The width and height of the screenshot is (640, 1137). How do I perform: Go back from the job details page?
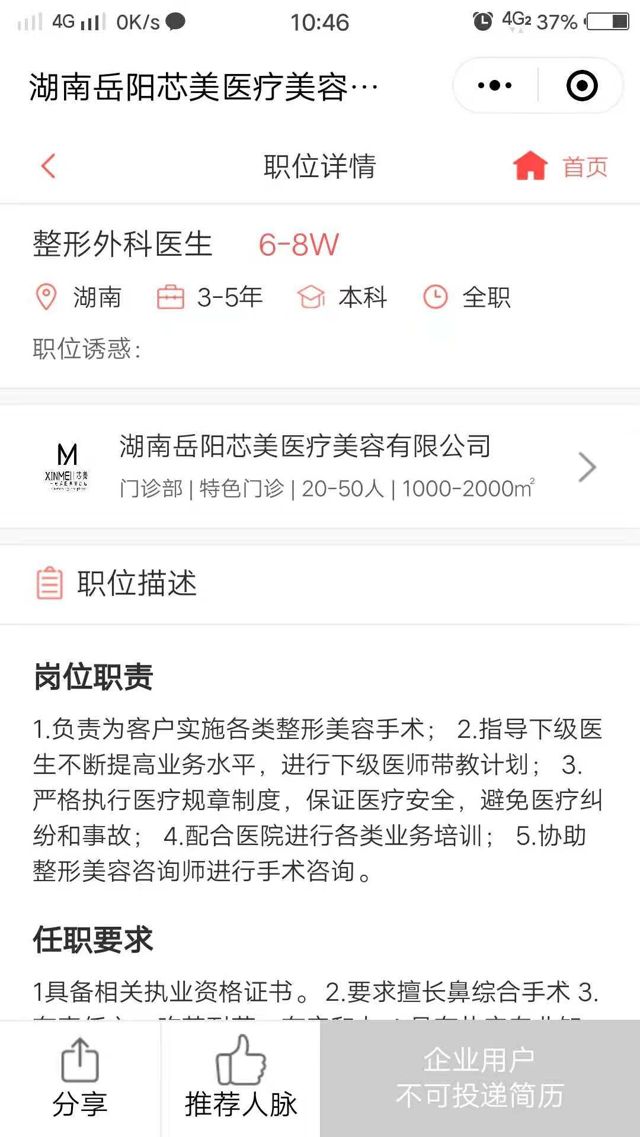point(48,166)
